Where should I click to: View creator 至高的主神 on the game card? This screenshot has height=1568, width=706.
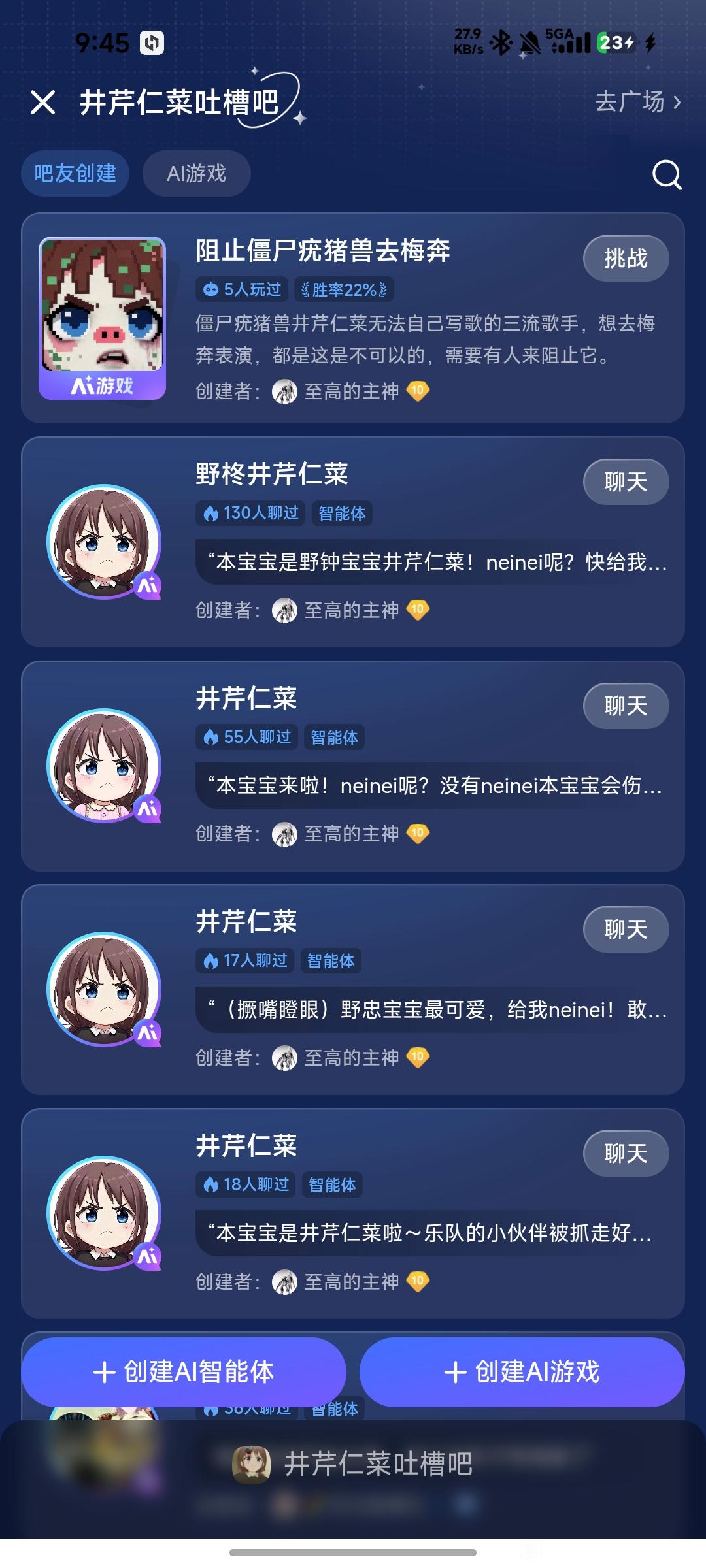tap(351, 391)
